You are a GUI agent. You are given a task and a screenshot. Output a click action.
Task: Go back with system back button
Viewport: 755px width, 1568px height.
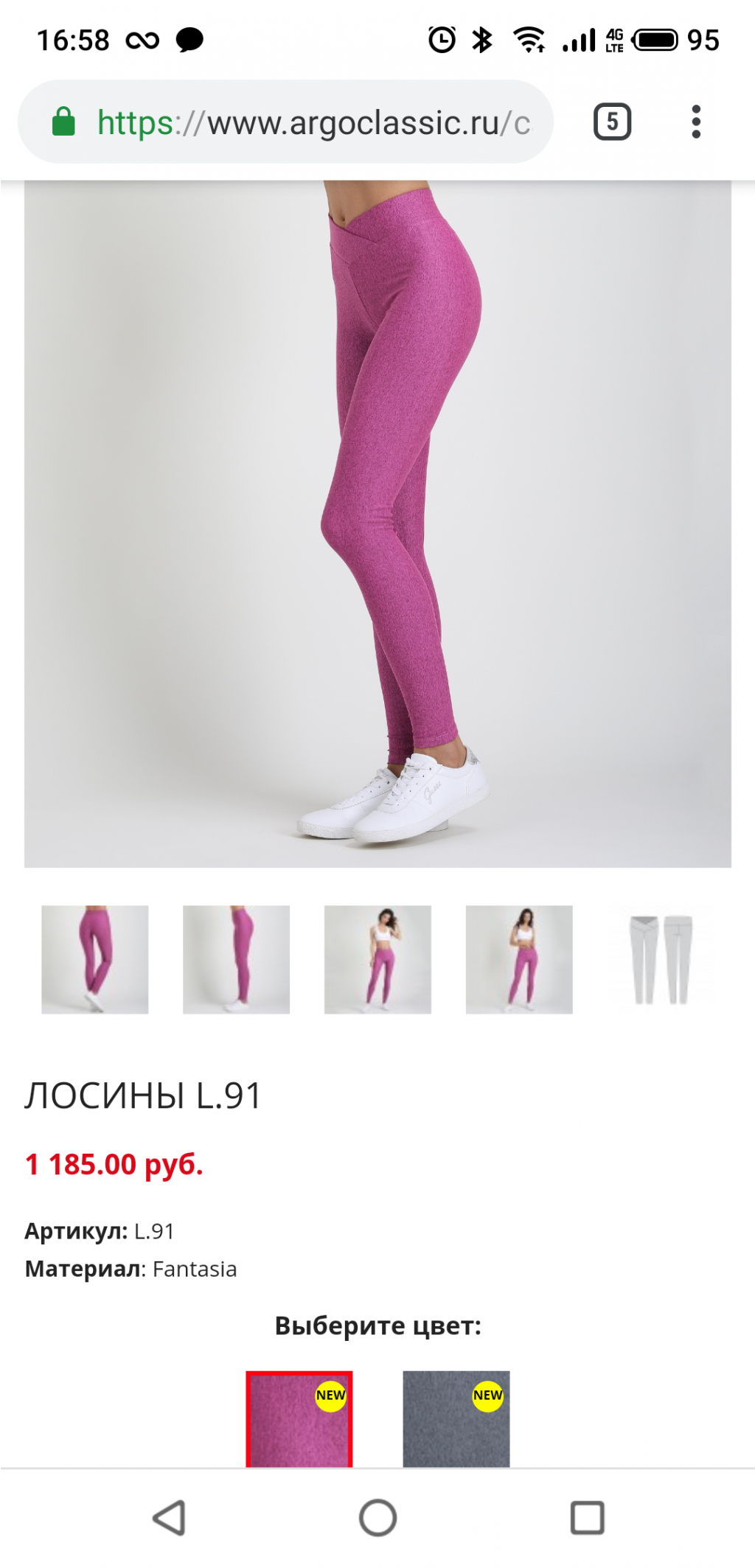(169, 1518)
